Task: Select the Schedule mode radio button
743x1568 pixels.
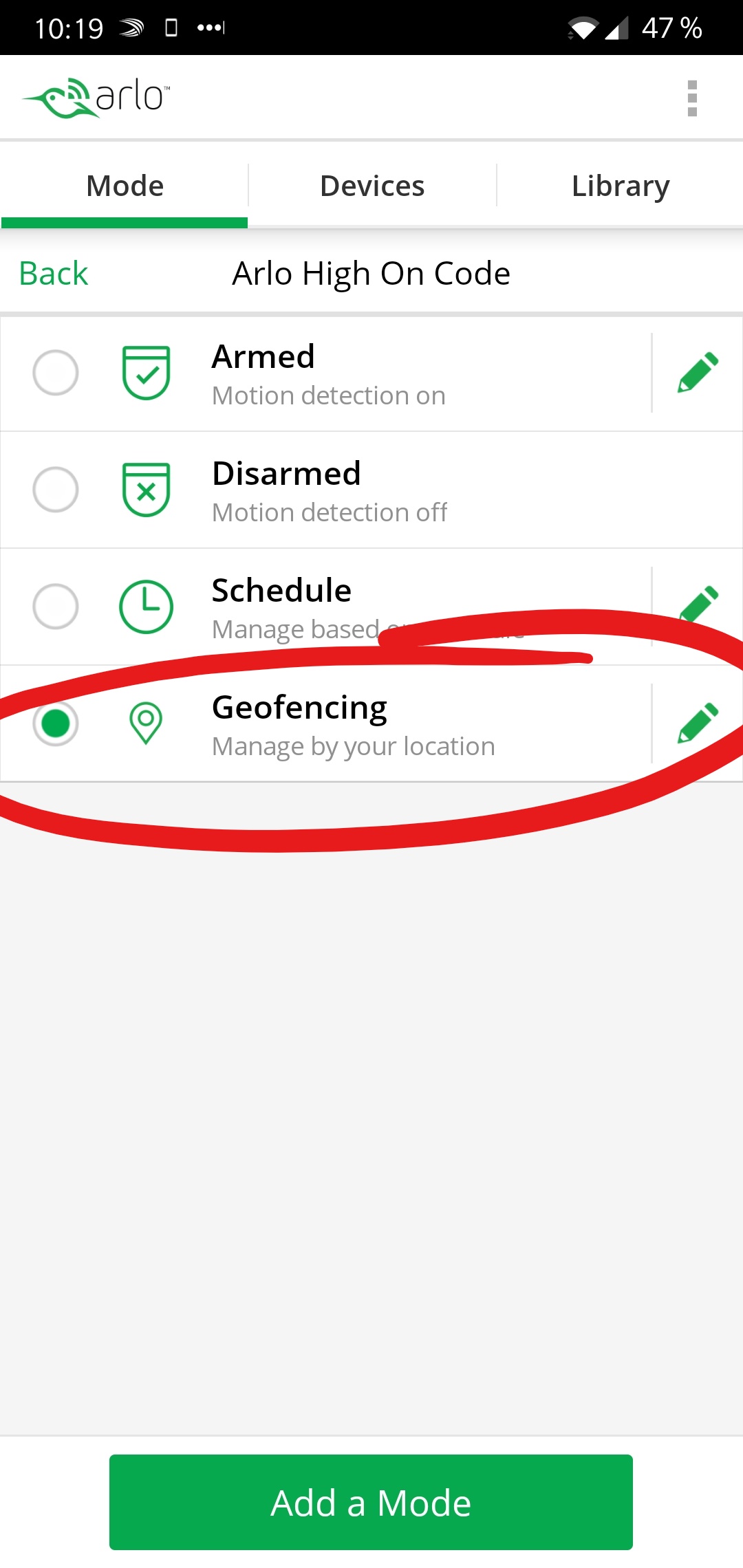Action: click(56, 606)
